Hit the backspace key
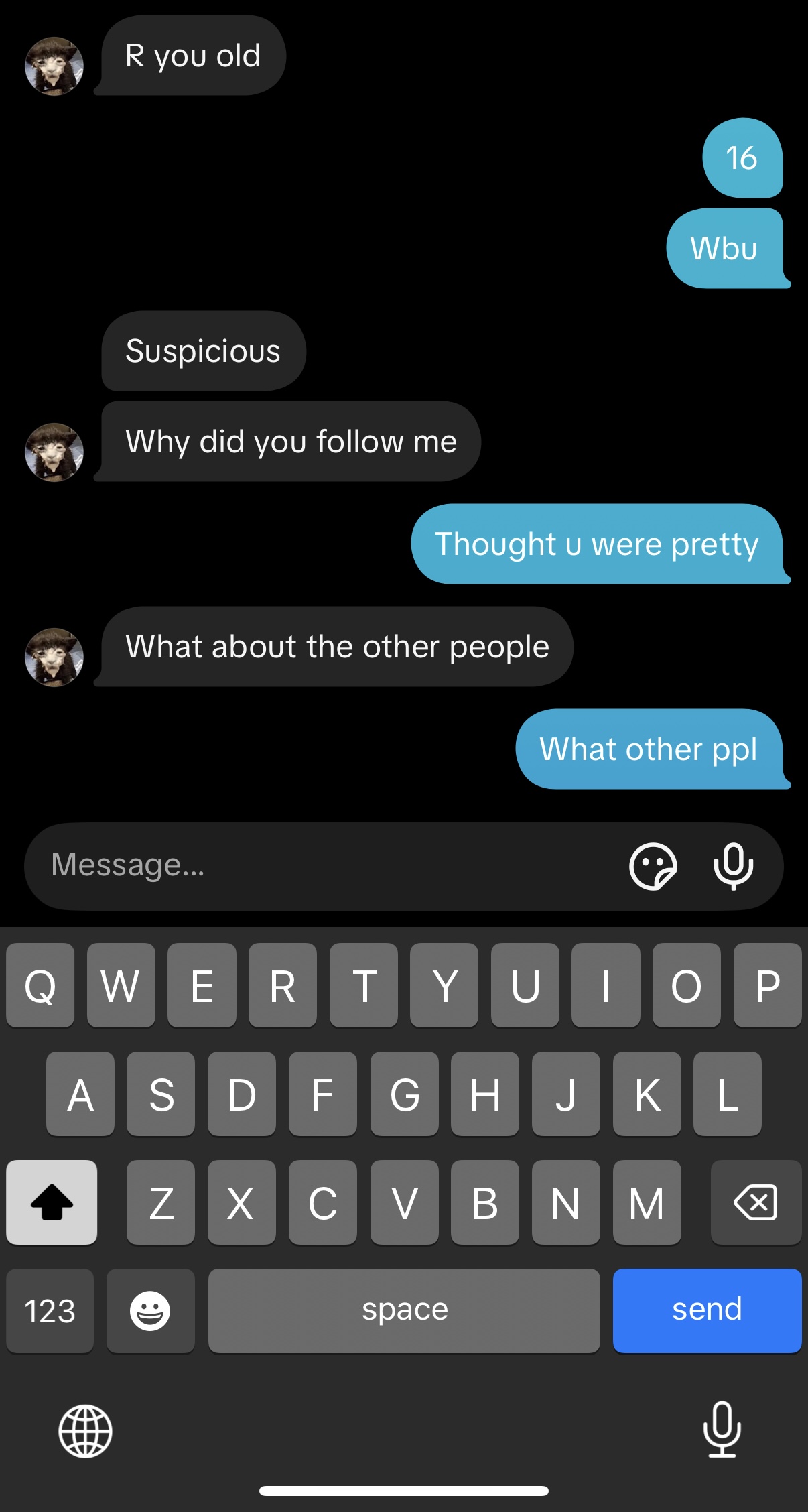Viewport: 808px width, 1512px height. [x=755, y=1202]
